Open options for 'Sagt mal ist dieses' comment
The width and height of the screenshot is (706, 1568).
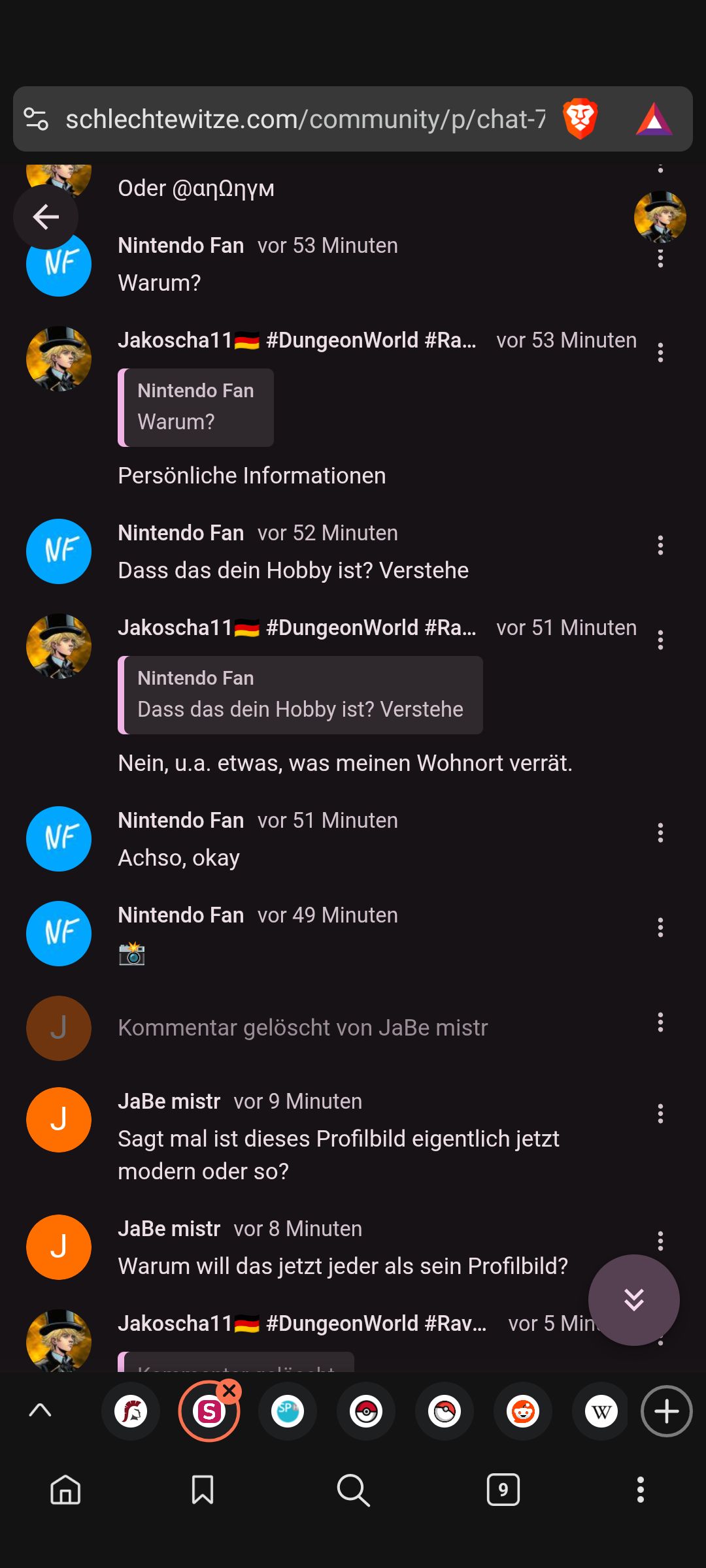(660, 1113)
